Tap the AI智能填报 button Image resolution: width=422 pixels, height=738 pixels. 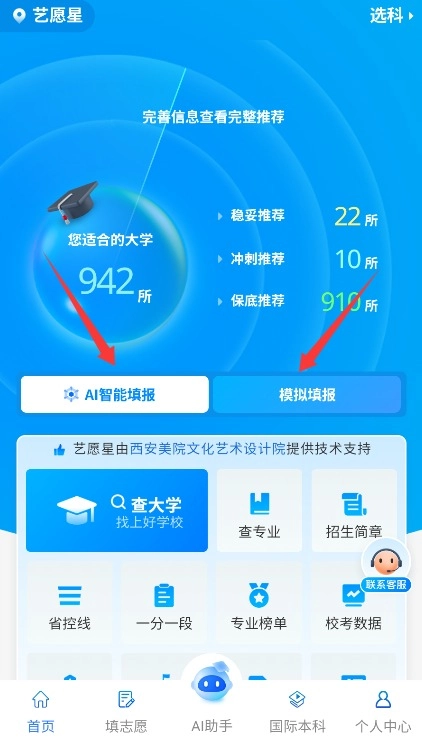(115, 394)
